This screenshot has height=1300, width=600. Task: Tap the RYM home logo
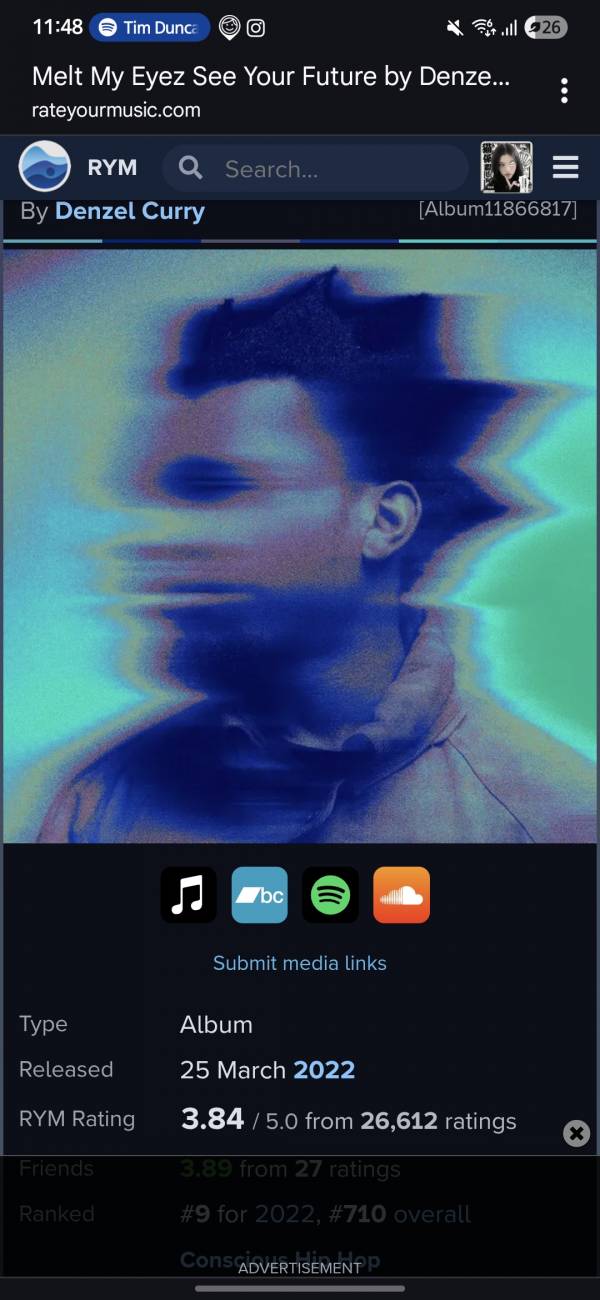point(45,167)
